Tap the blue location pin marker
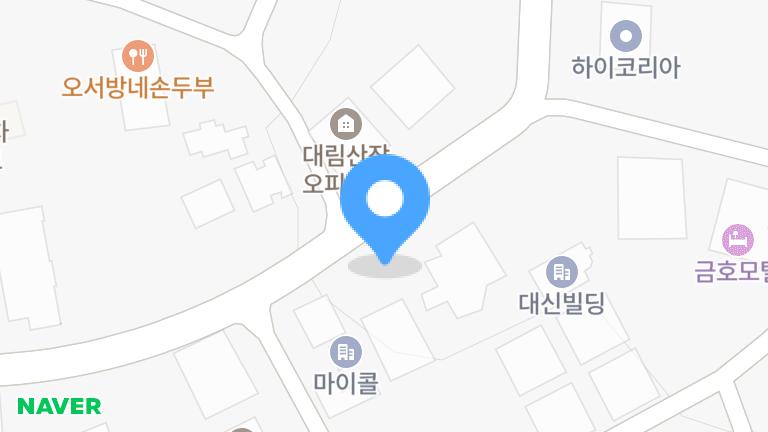 pos(385,203)
